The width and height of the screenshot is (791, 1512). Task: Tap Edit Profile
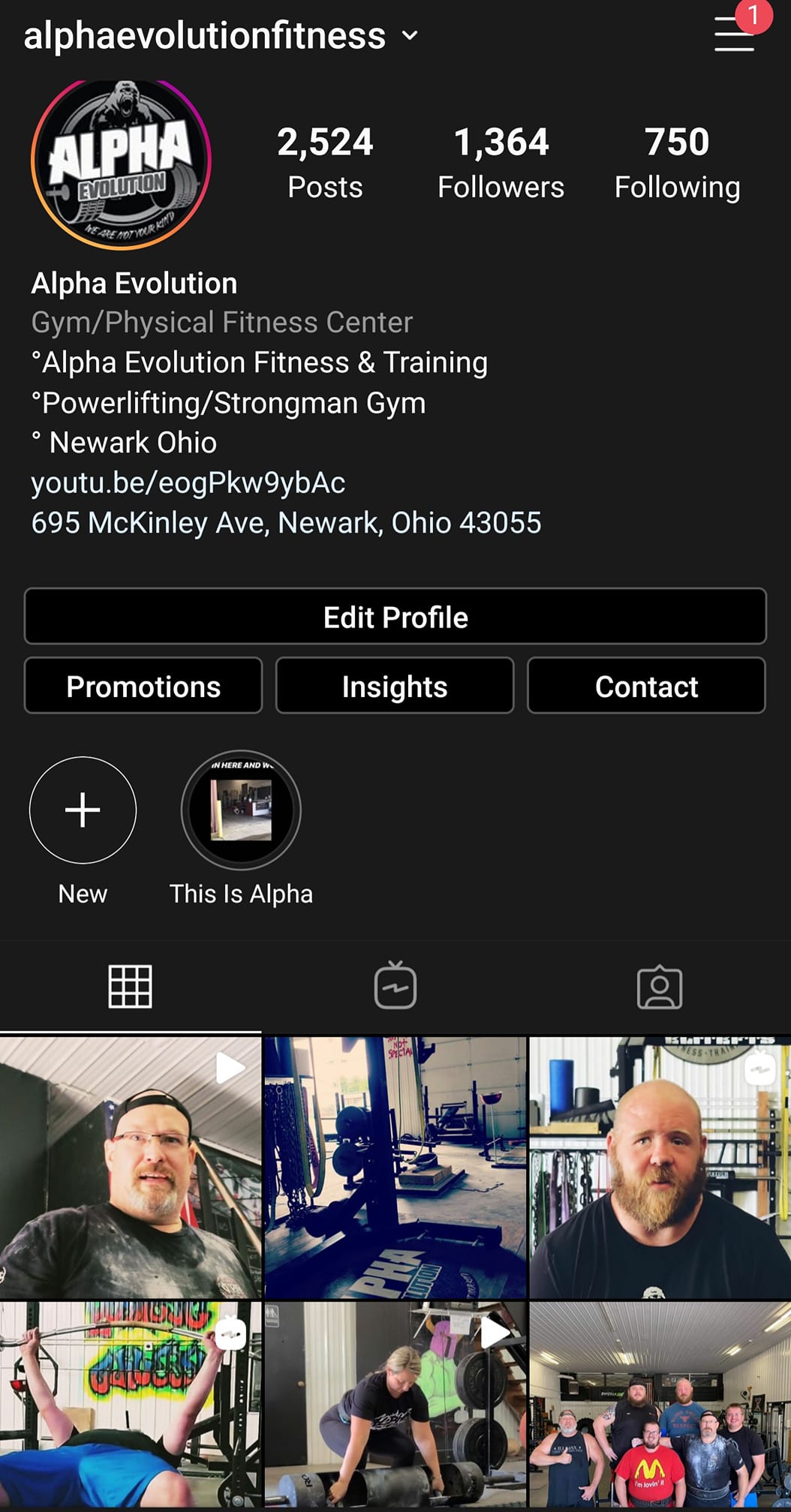tap(395, 617)
